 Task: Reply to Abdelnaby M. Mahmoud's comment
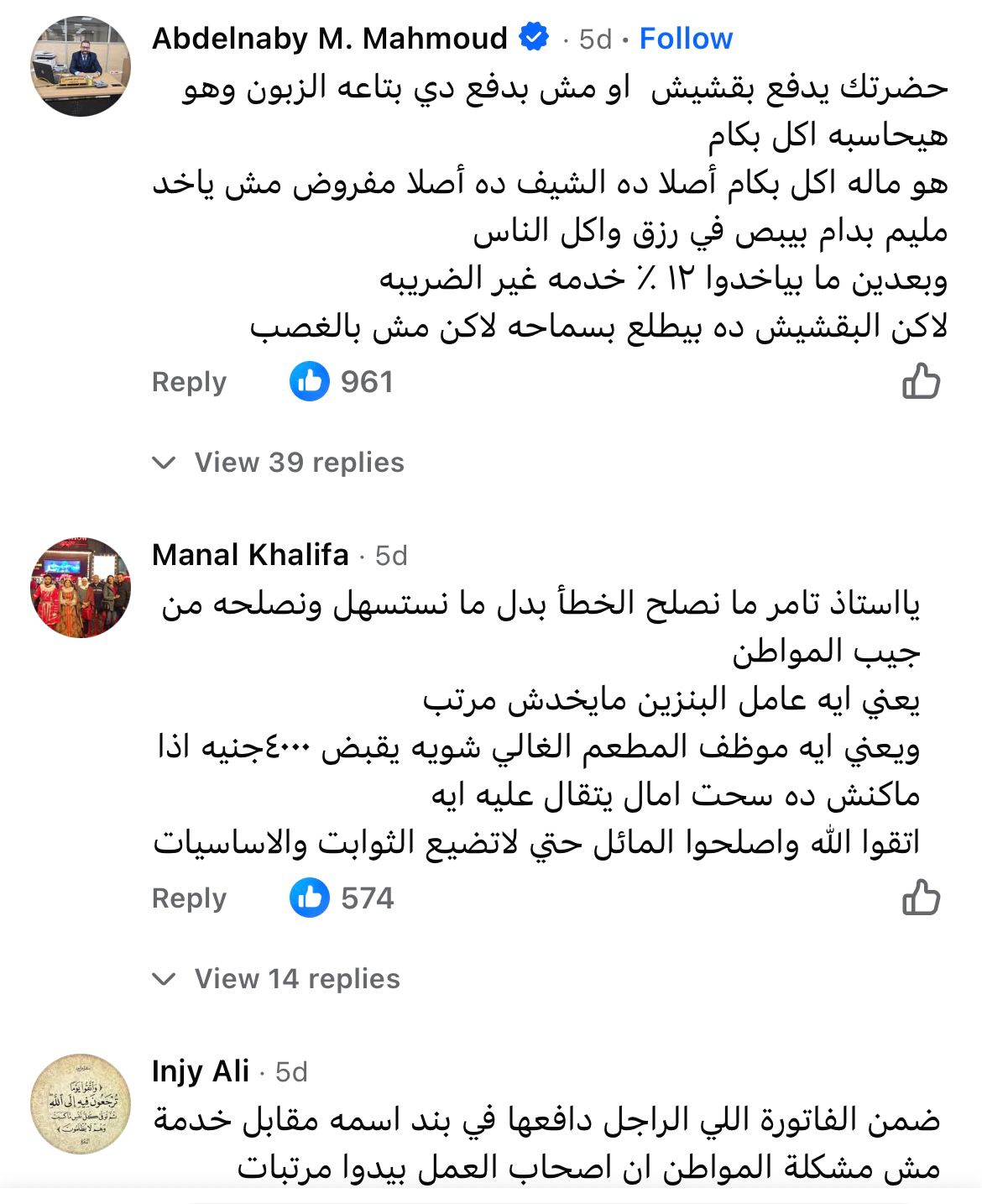tap(189, 382)
